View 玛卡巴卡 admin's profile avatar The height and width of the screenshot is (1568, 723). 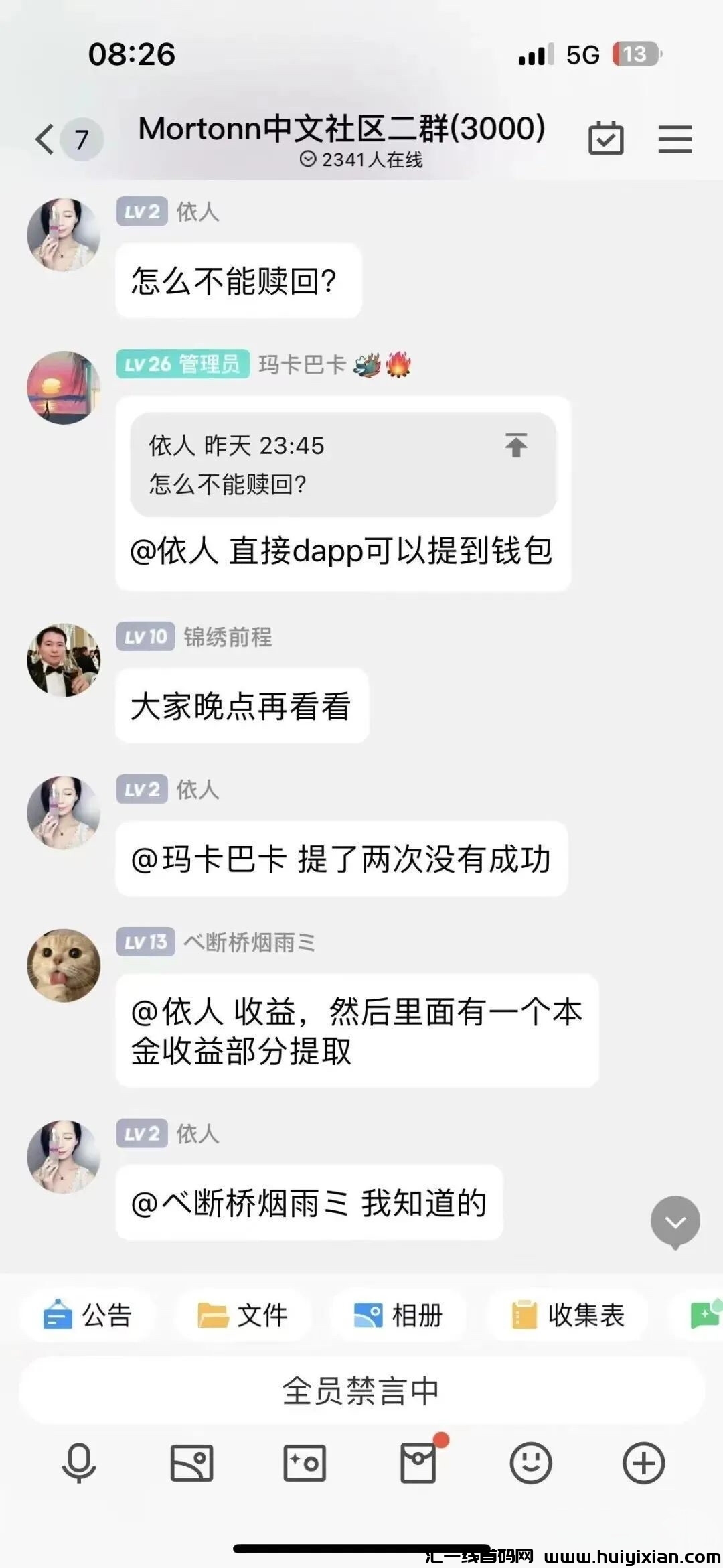point(64,387)
